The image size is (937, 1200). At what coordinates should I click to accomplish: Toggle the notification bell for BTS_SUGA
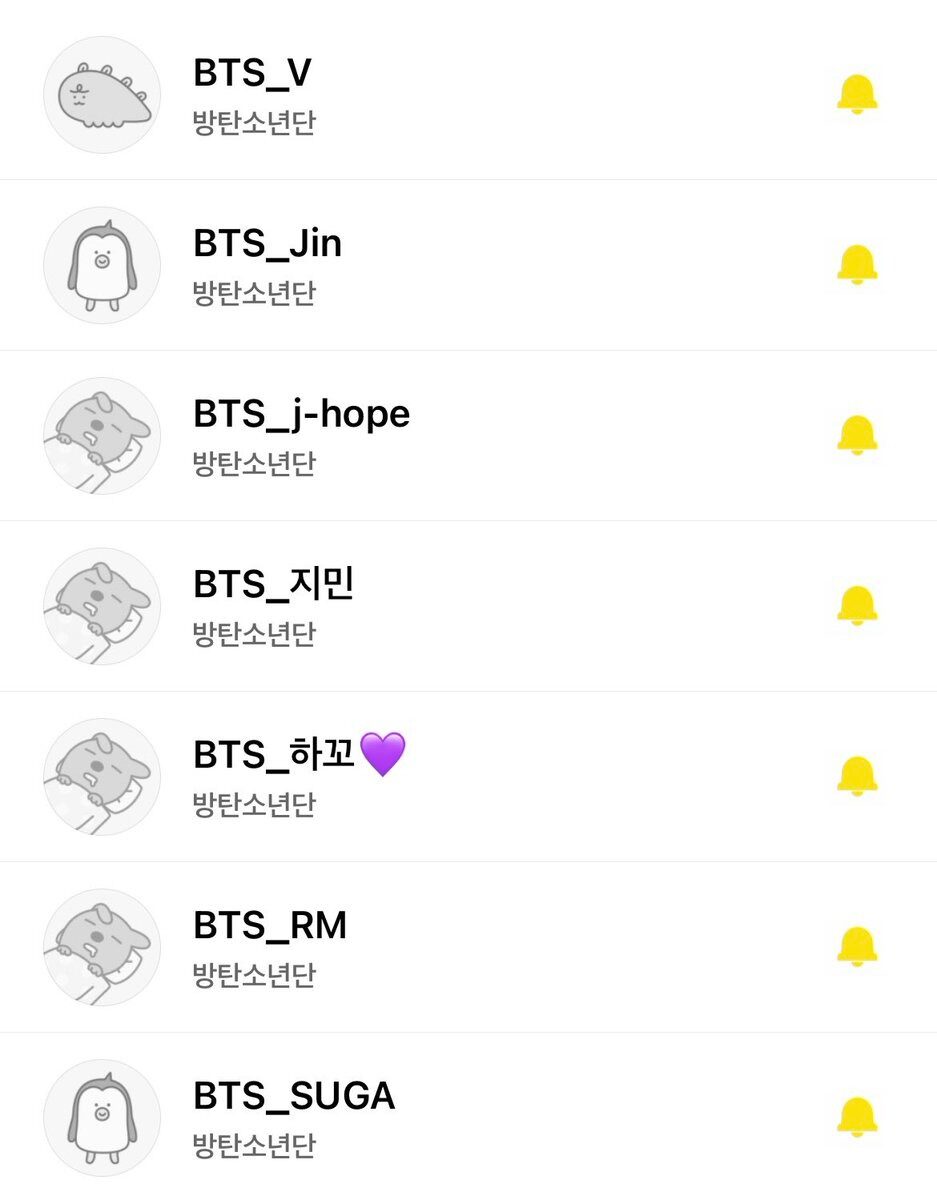[857, 1117]
